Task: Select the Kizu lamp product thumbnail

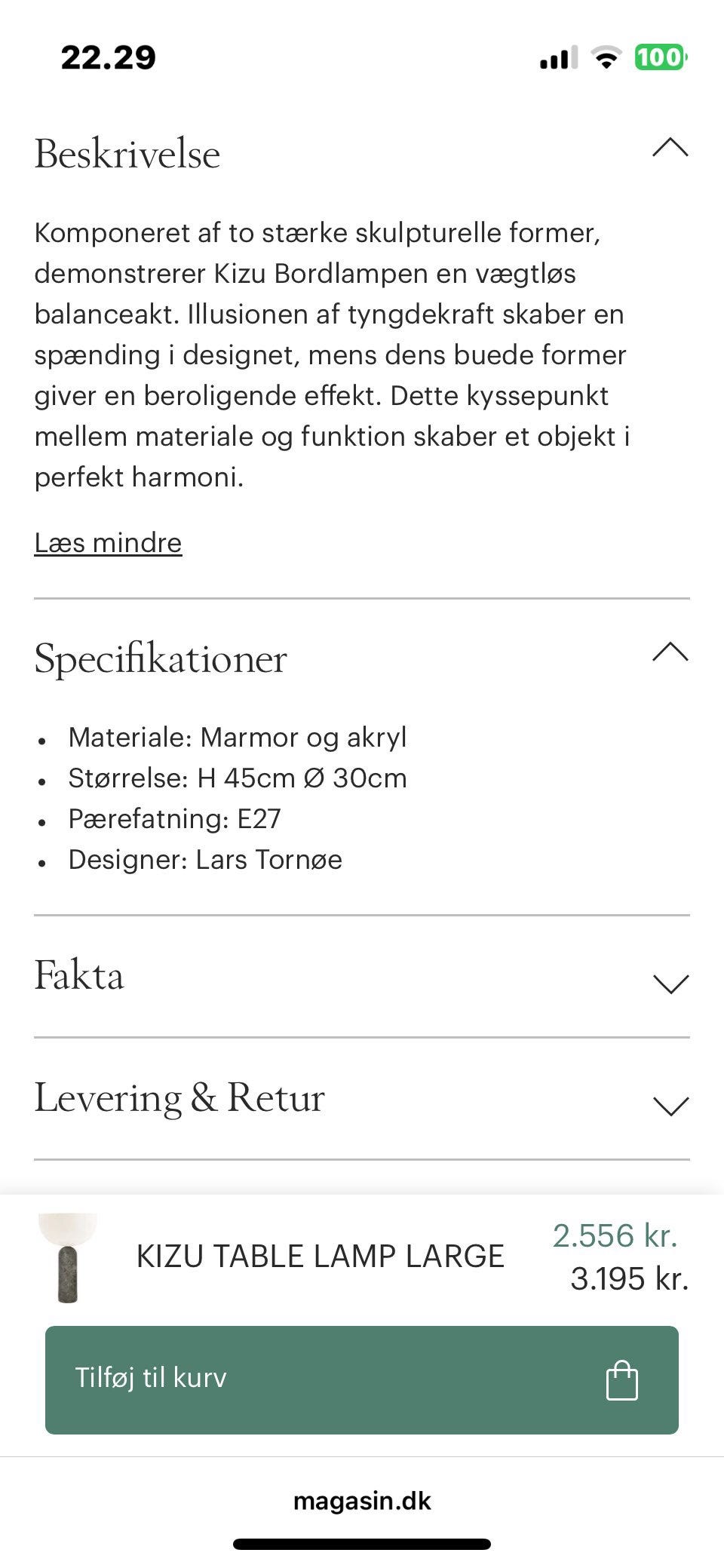Action: point(69,1257)
